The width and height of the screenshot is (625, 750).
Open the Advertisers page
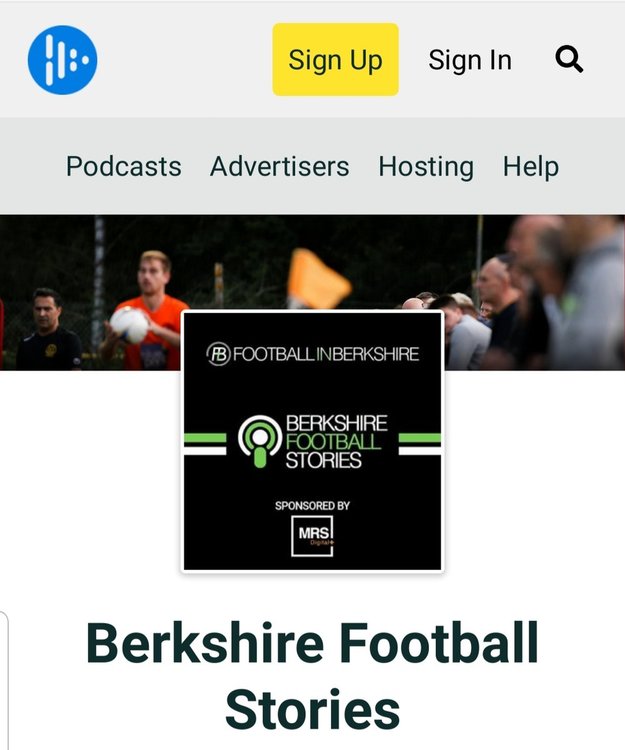coord(279,166)
